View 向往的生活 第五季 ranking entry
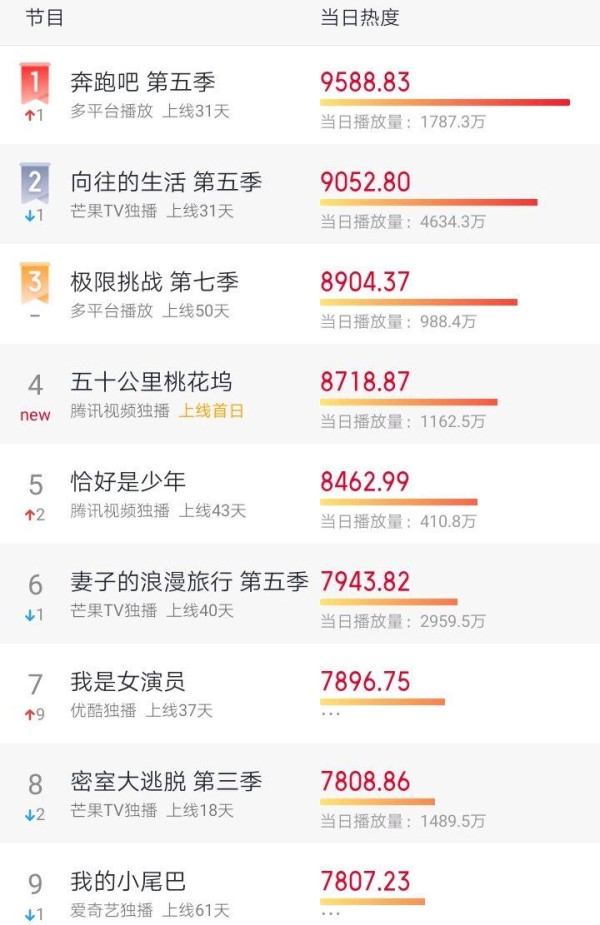Image resolution: width=600 pixels, height=925 pixels. tap(166, 182)
